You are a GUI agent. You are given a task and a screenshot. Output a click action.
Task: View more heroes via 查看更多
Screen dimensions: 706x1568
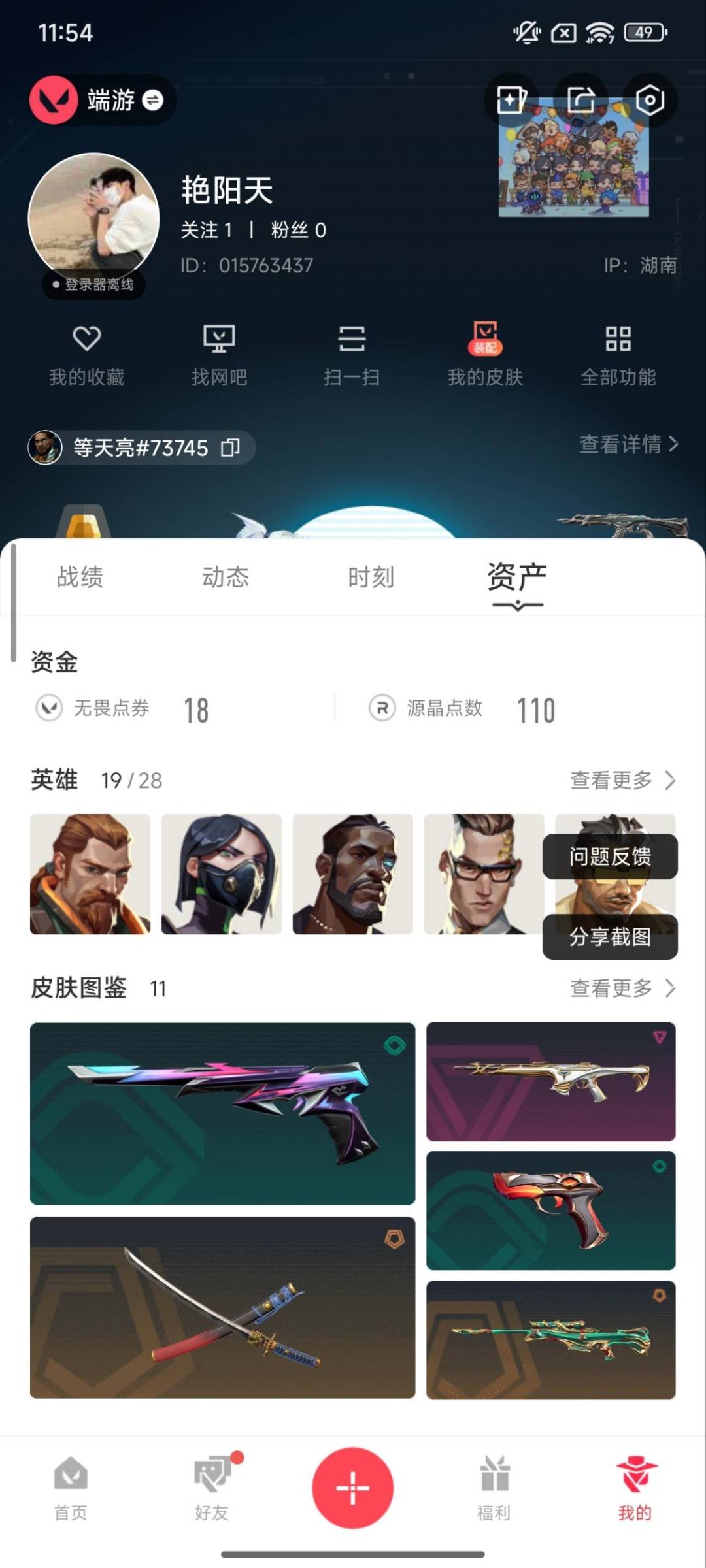622,779
